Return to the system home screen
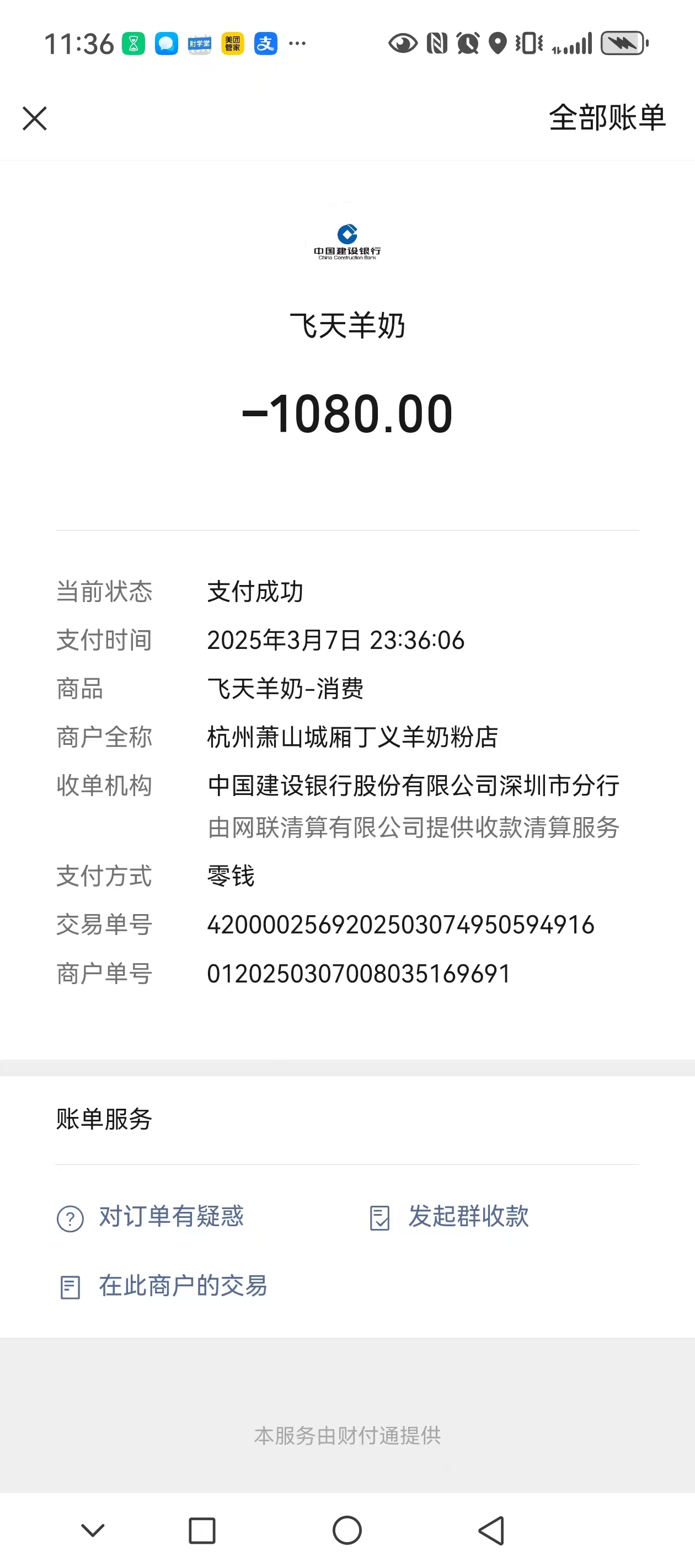Image resolution: width=695 pixels, height=1568 pixels. pyautogui.click(x=347, y=1529)
